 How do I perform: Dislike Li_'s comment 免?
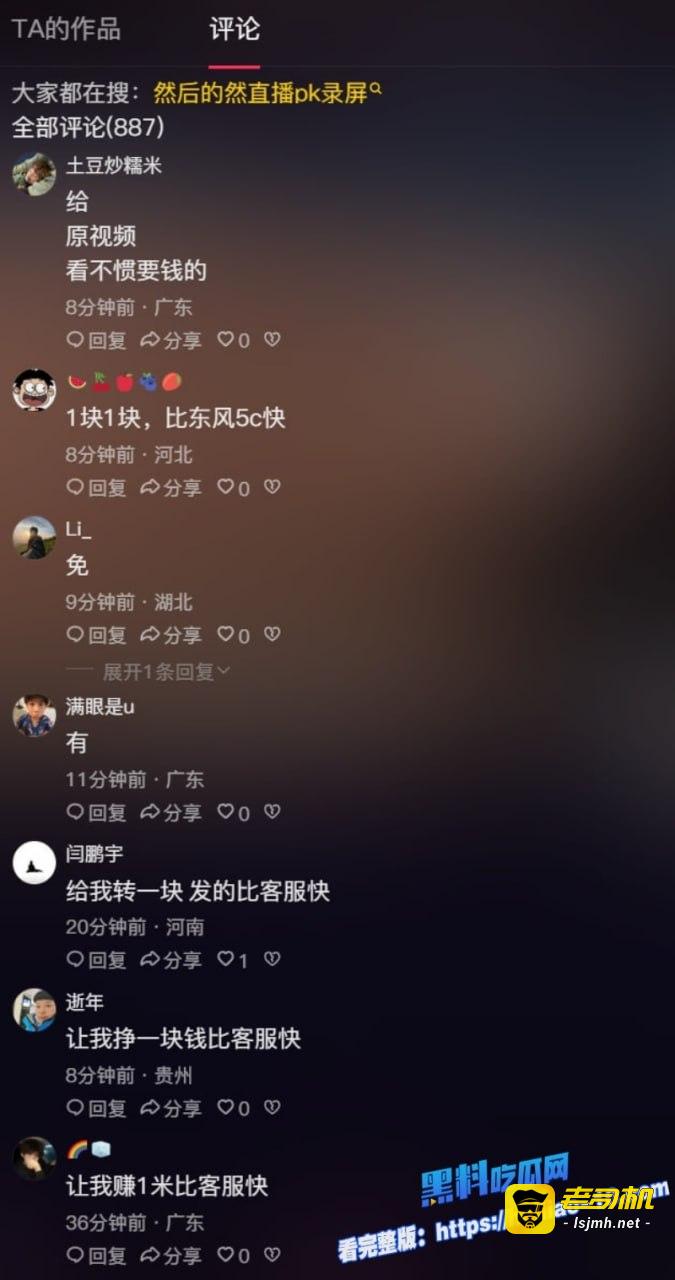tap(272, 634)
